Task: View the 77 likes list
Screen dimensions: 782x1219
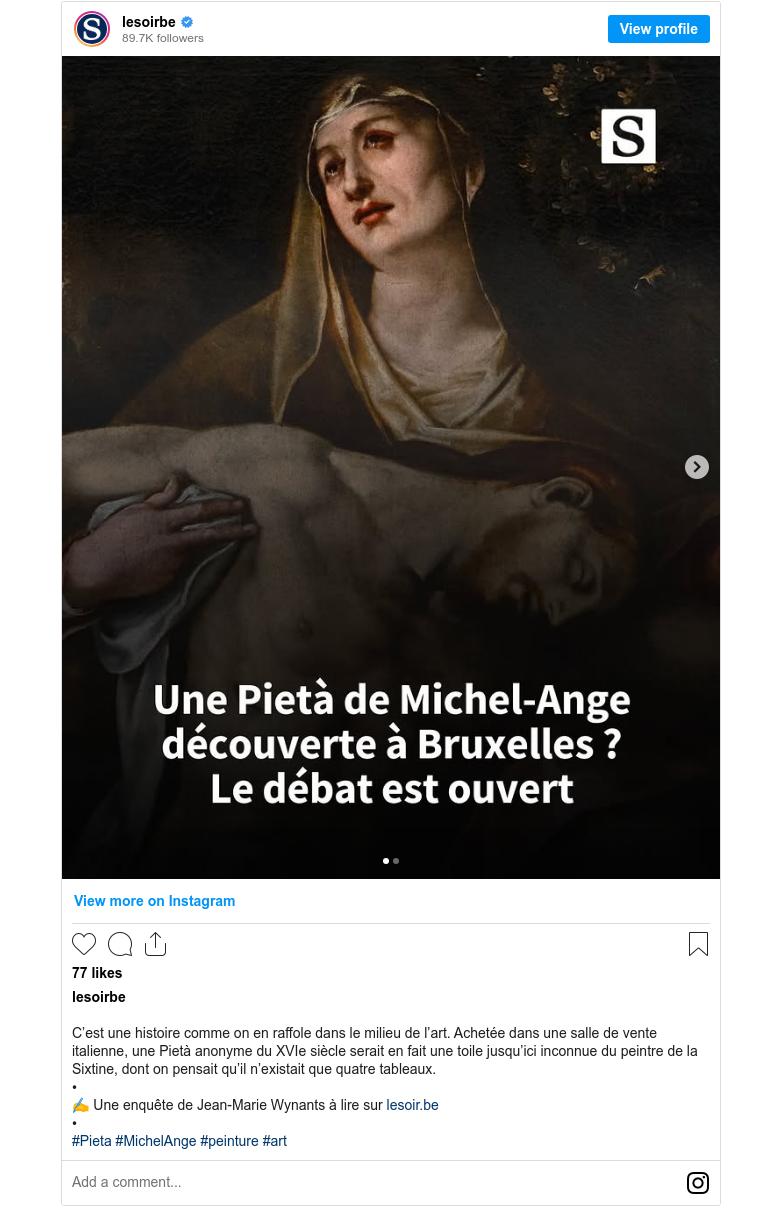Action: (x=97, y=973)
